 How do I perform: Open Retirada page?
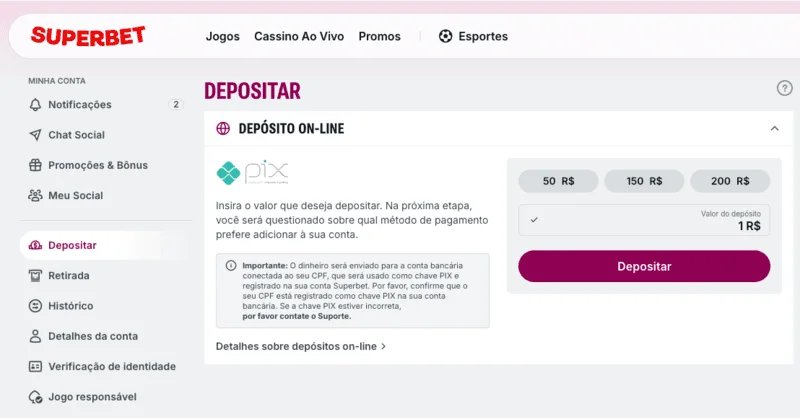tap(68, 275)
